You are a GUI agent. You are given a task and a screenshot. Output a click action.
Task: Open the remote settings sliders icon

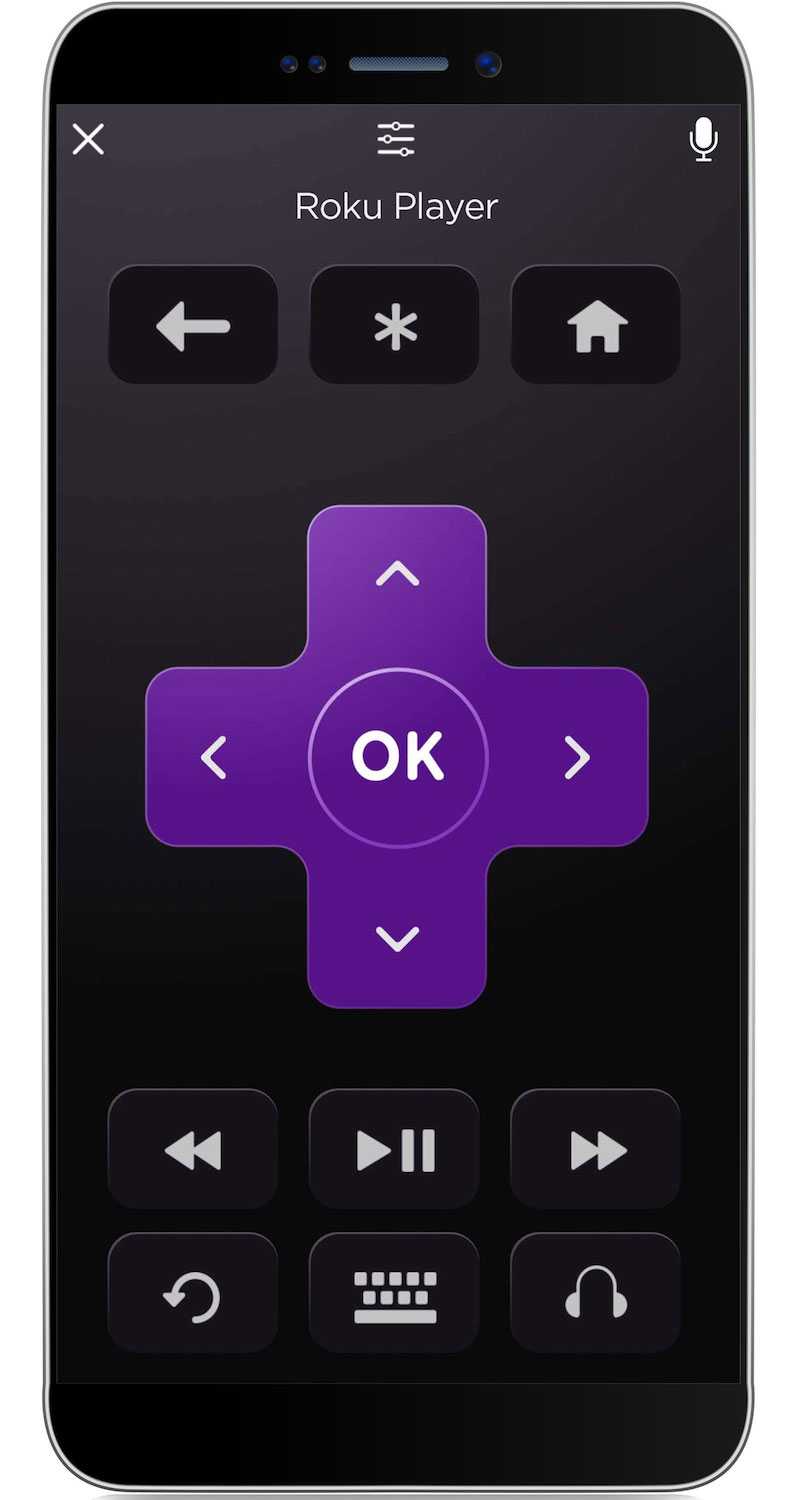396,139
